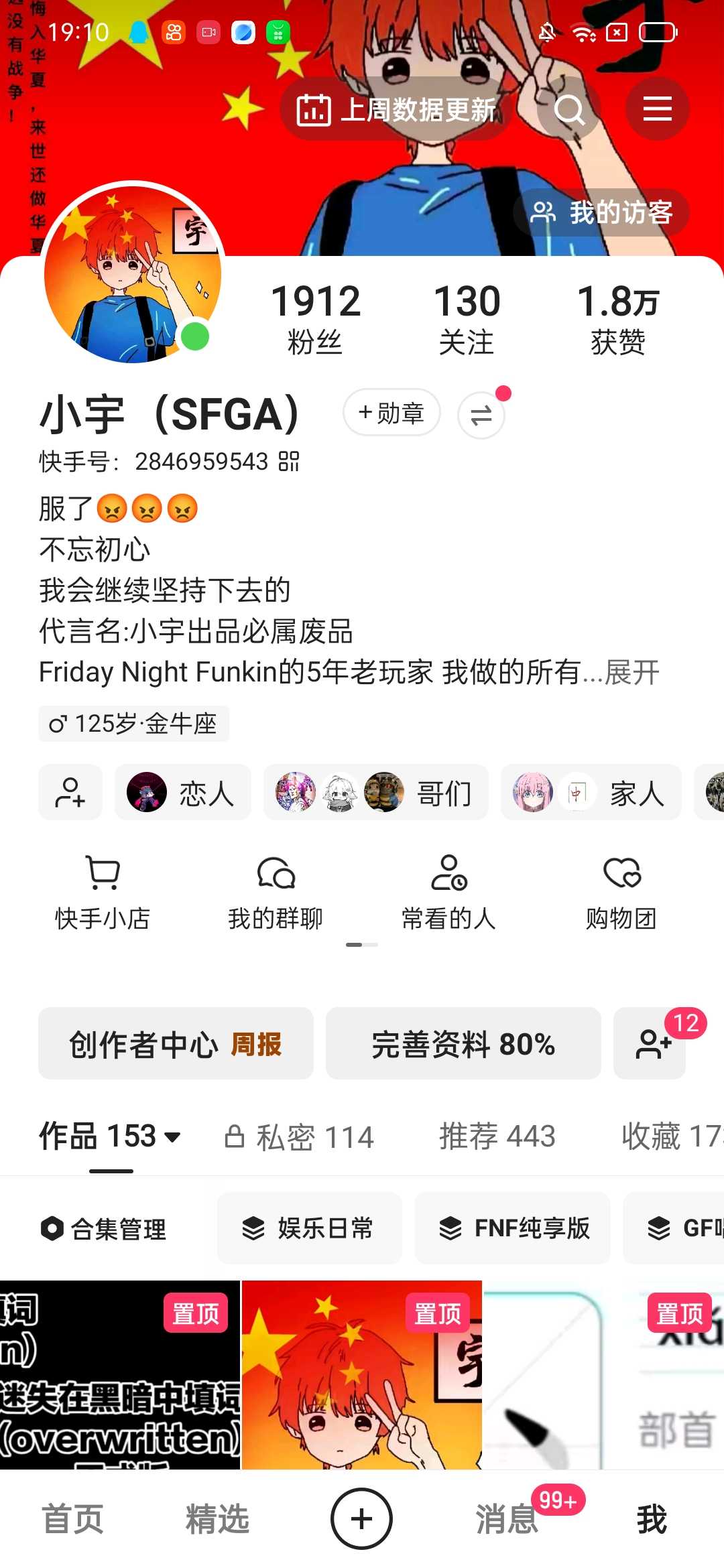Expand the bio with 展开
This screenshot has width=724, height=1568.
632,672
